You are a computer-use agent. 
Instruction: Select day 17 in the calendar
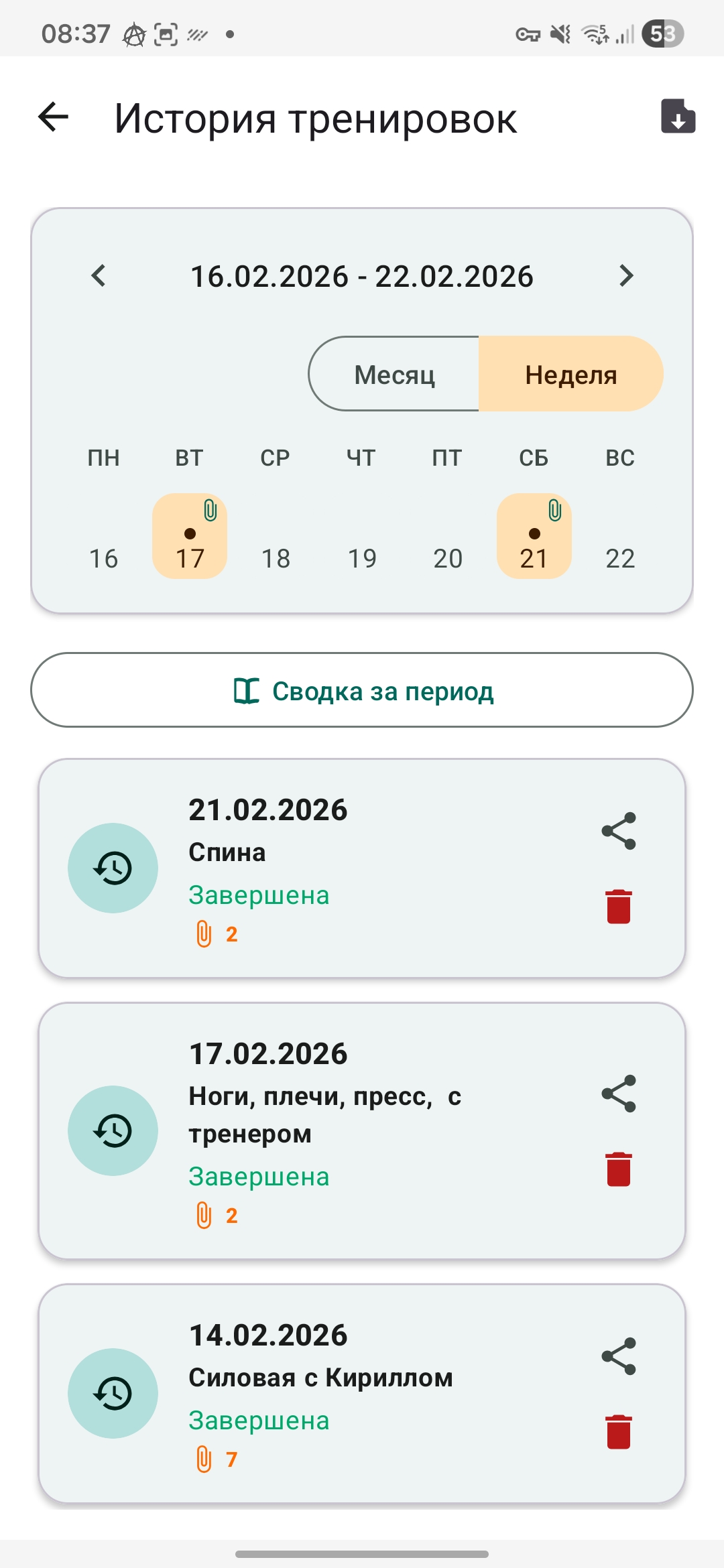(190, 537)
